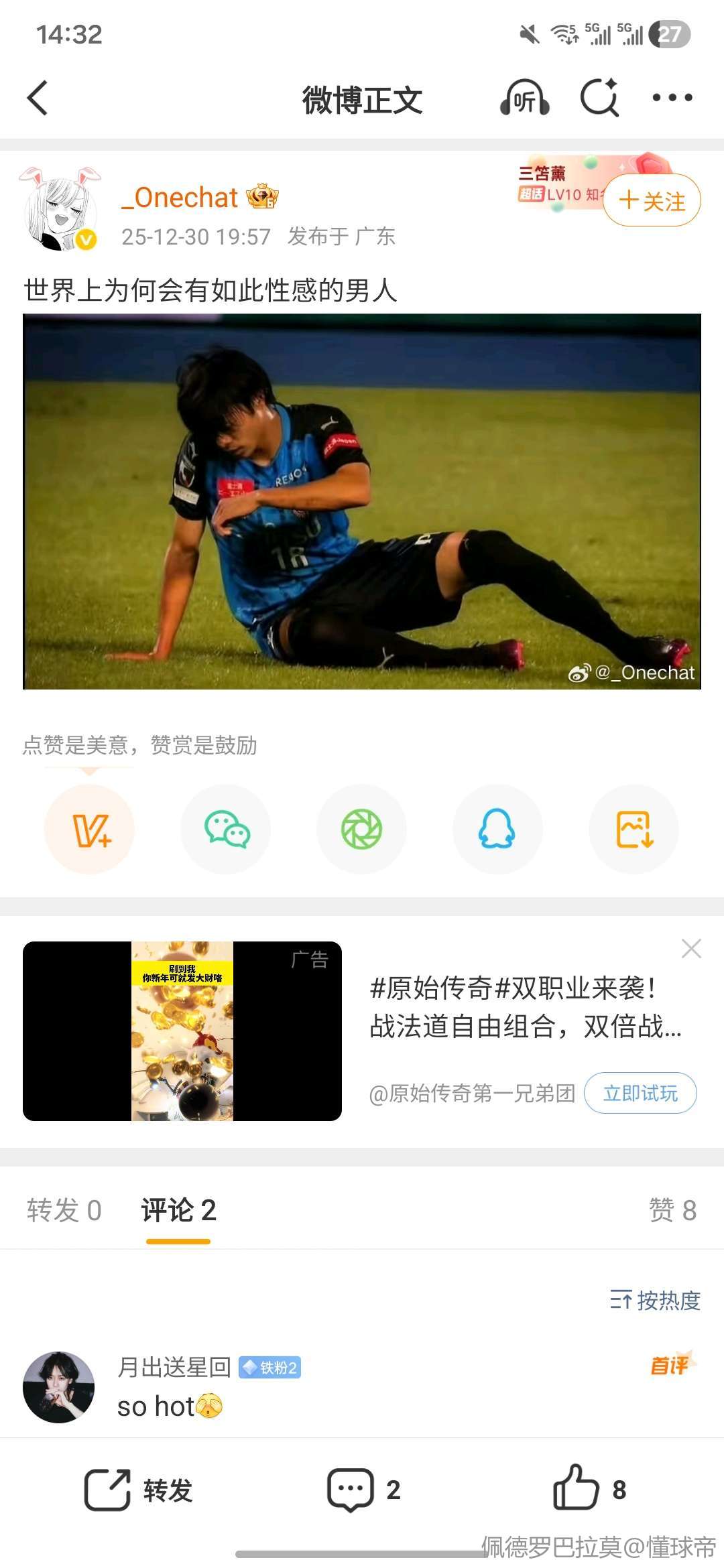Reward the post with the orange V+ icon
724x1568 pixels.
pos(90,830)
